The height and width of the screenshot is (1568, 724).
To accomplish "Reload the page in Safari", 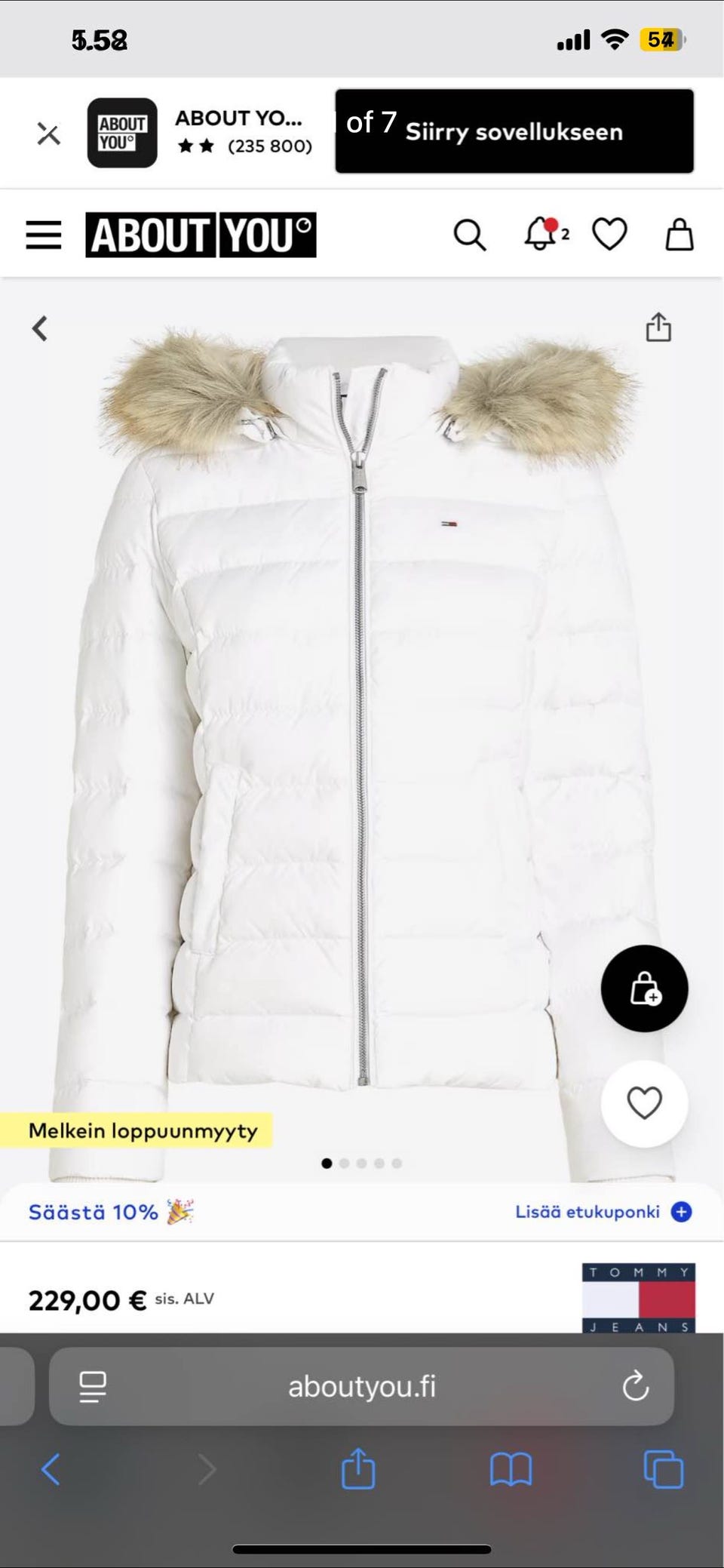I will (635, 1386).
